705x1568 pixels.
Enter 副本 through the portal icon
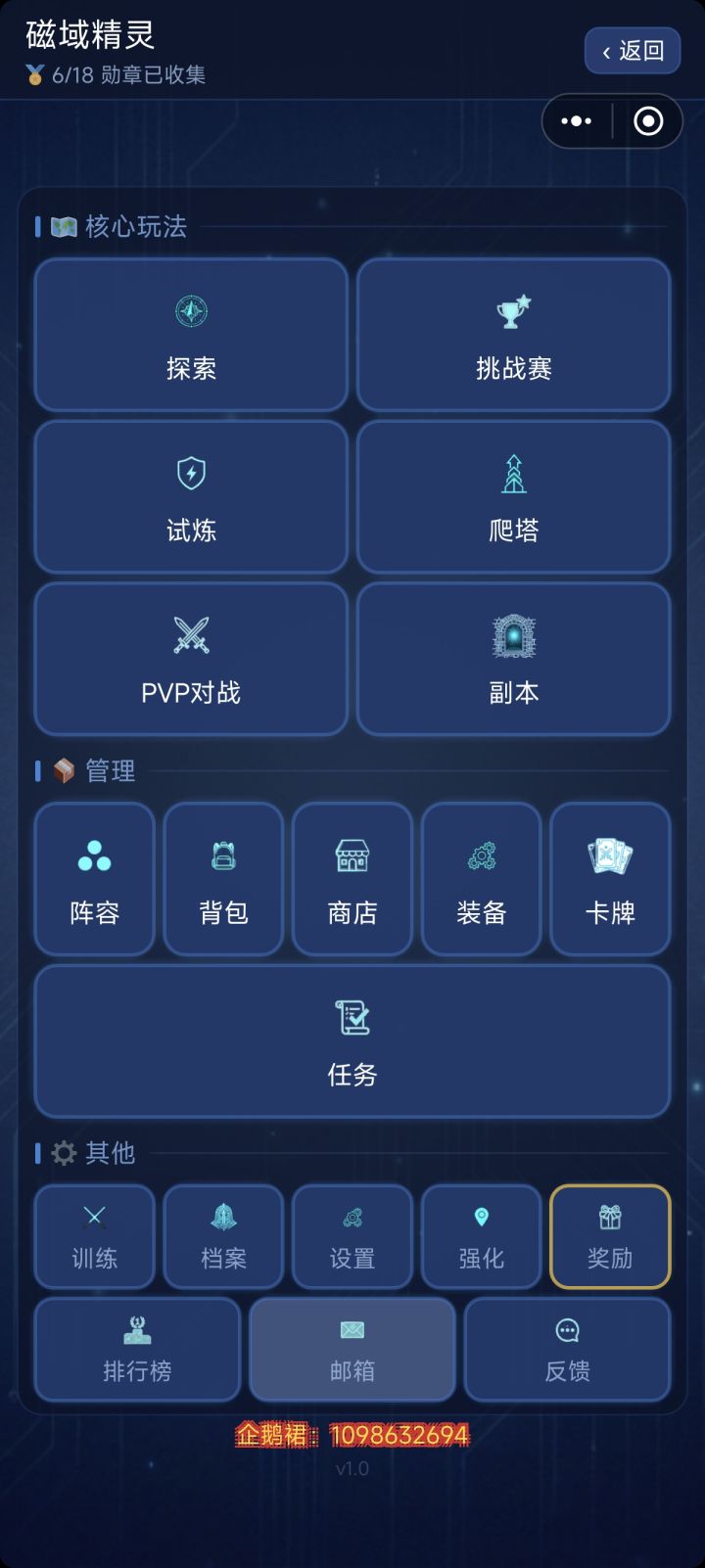tap(513, 635)
